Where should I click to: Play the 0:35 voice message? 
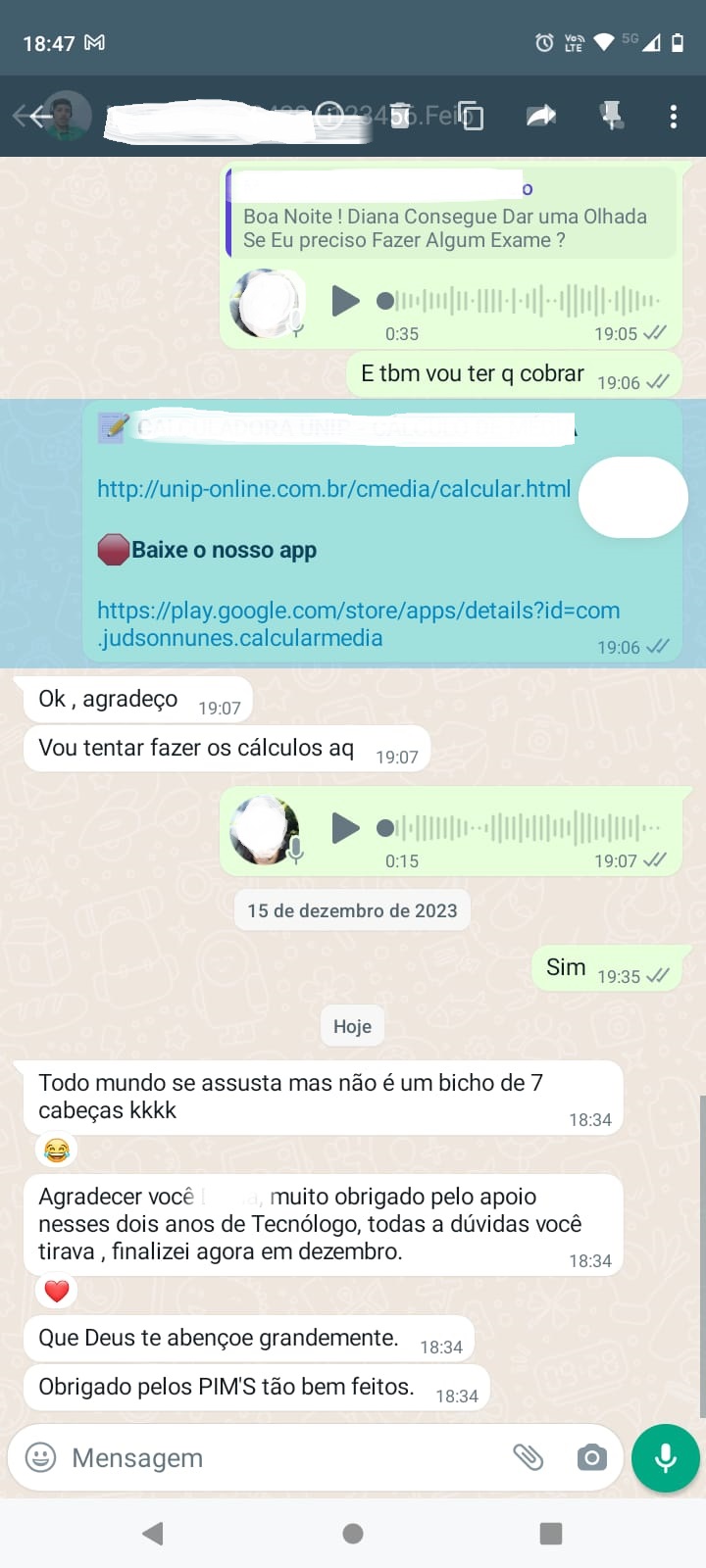(345, 301)
